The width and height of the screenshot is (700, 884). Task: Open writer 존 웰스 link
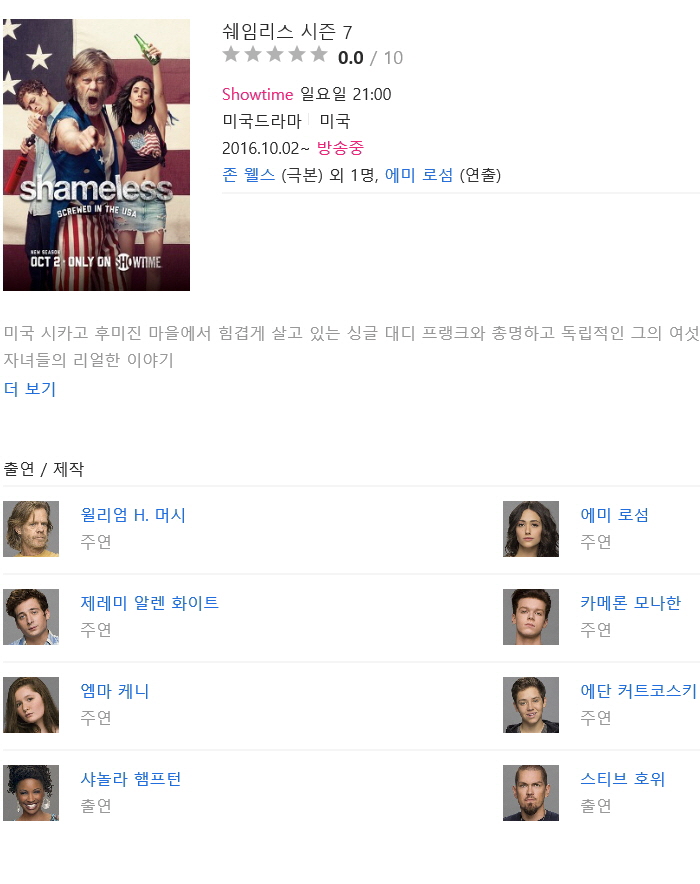tap(249, 175)
